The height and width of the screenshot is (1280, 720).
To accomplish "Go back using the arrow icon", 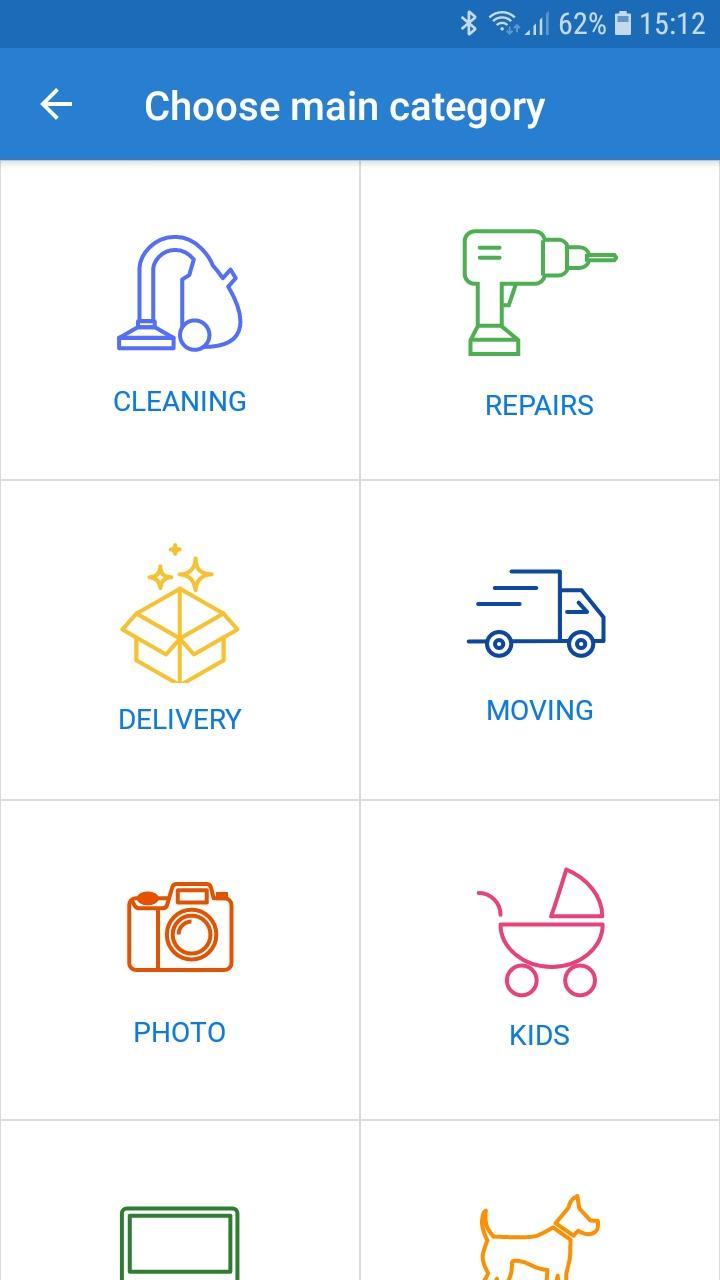I will click(x=56, y=104).
